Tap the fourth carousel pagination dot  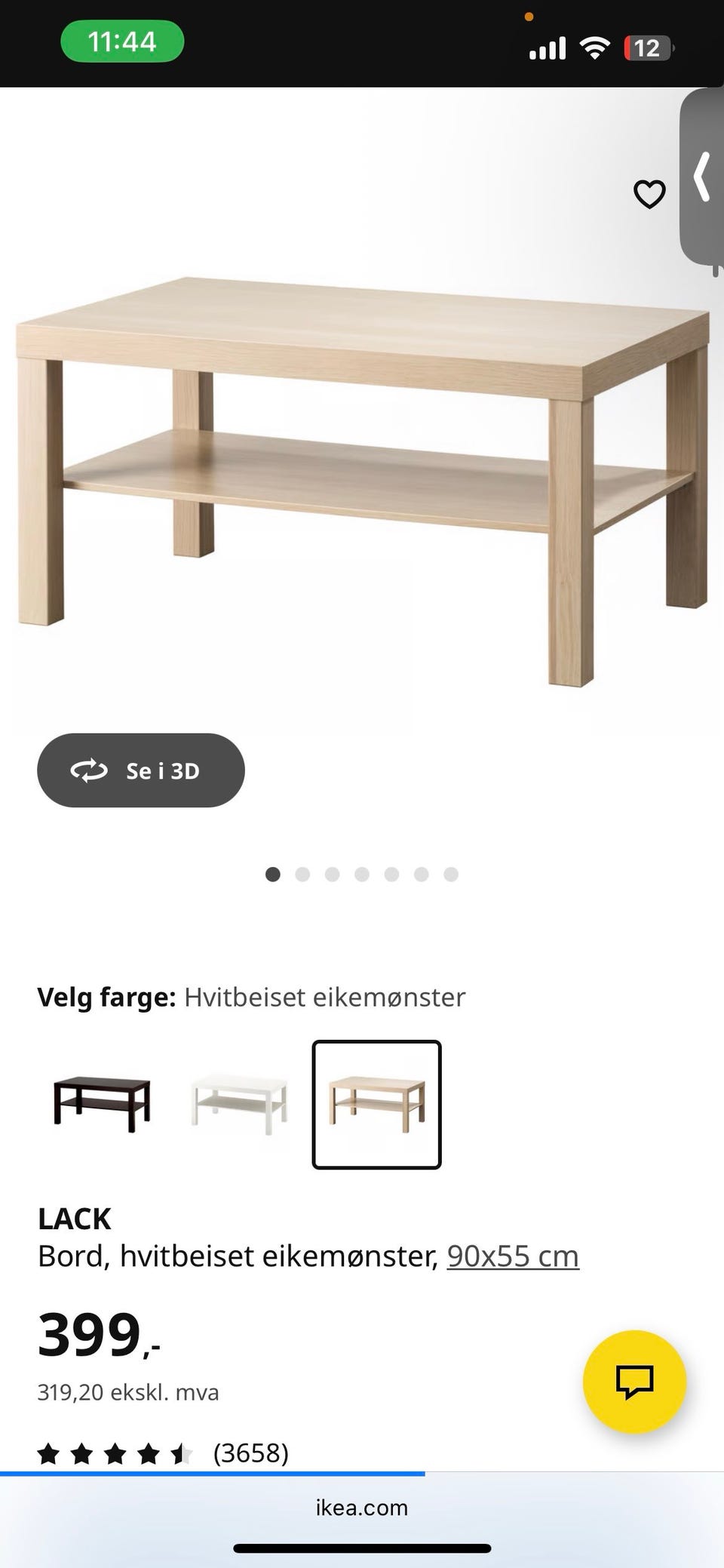362,875
